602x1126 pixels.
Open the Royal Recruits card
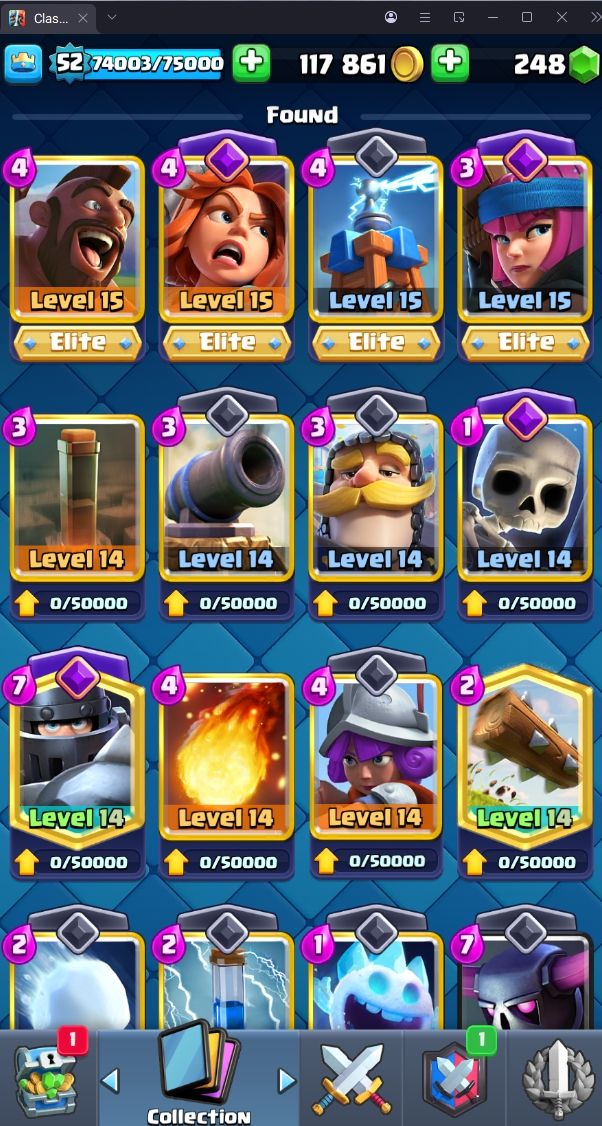(x=376, y=495)
